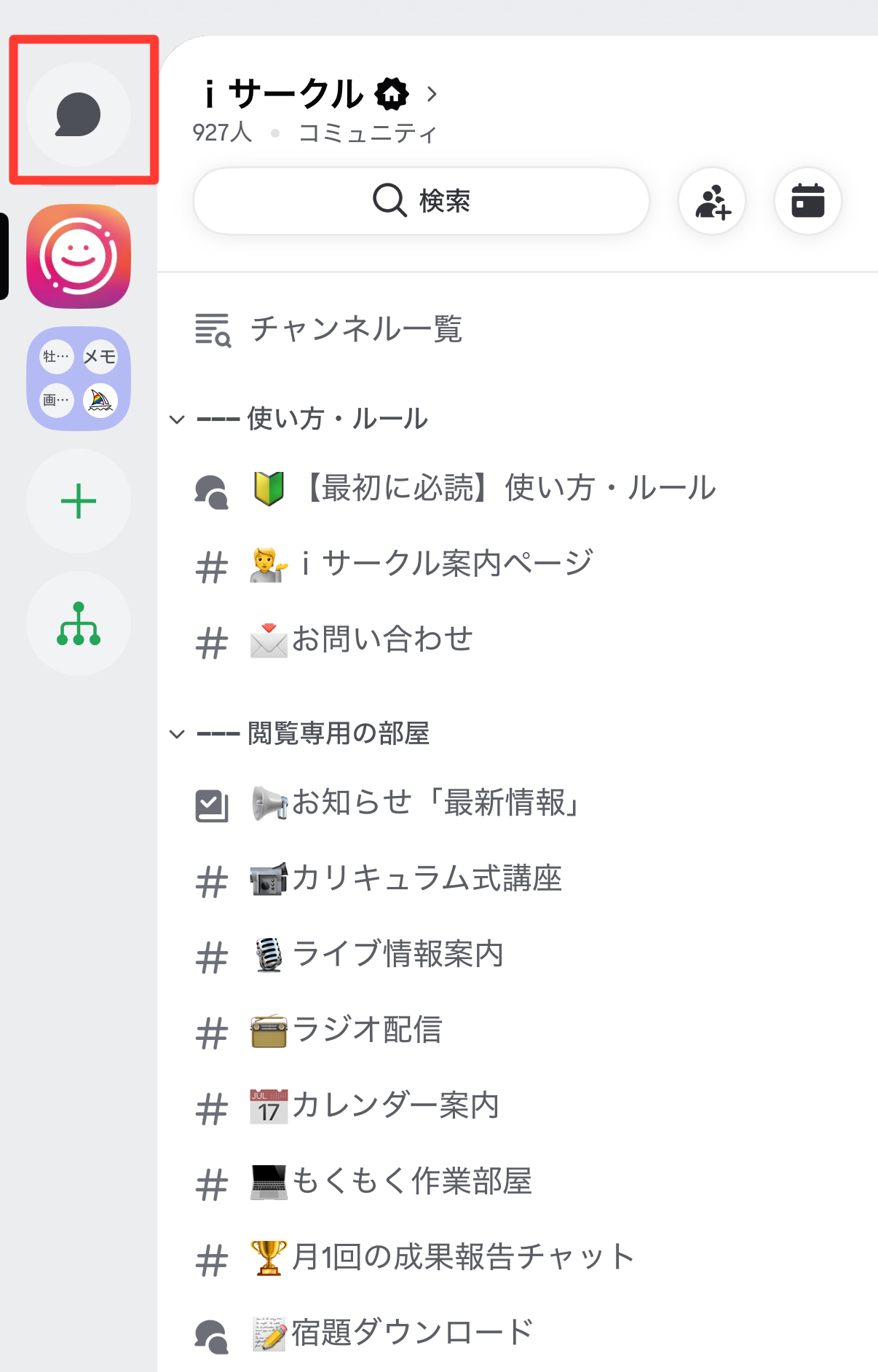Open the student hub tree icon

pyautogui.click(x=79, y=624)
